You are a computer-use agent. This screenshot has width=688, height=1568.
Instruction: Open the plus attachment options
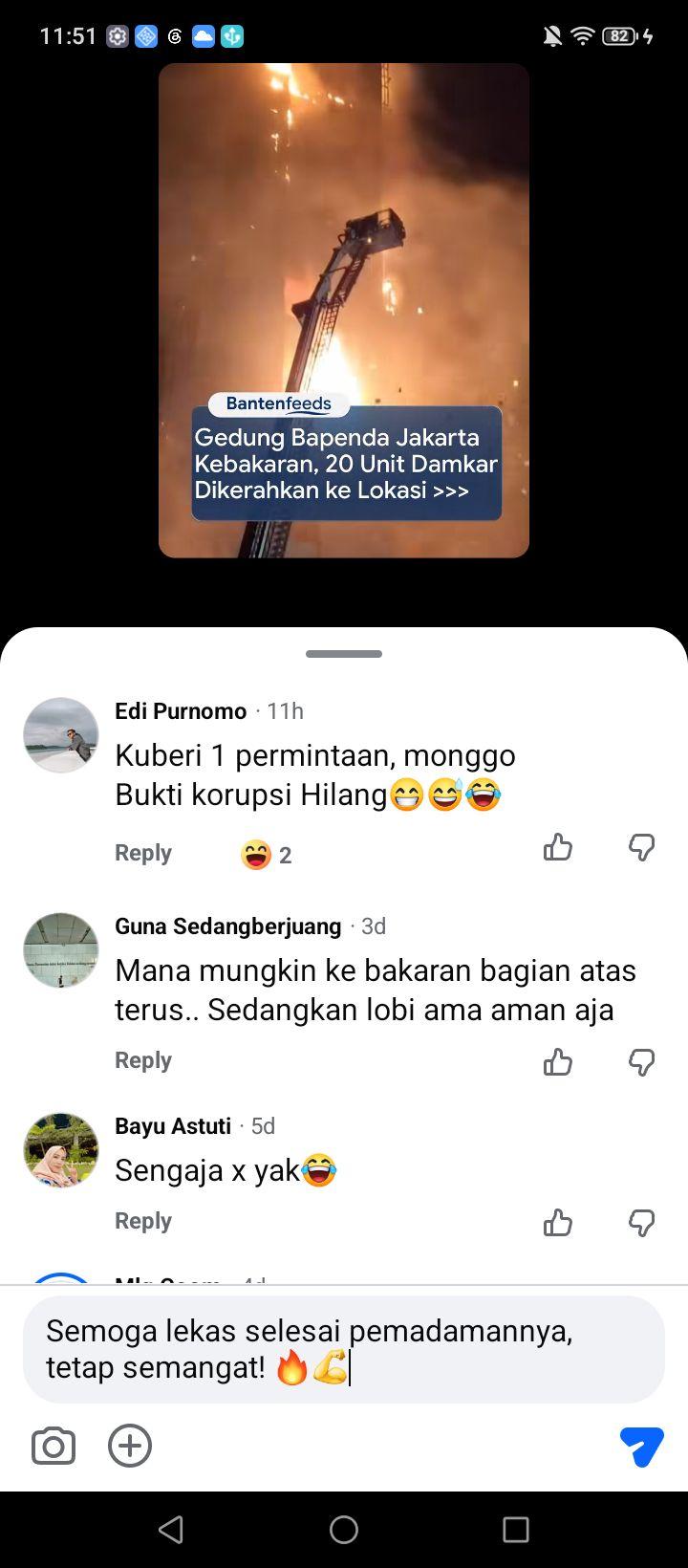(x=130, y=1446)
